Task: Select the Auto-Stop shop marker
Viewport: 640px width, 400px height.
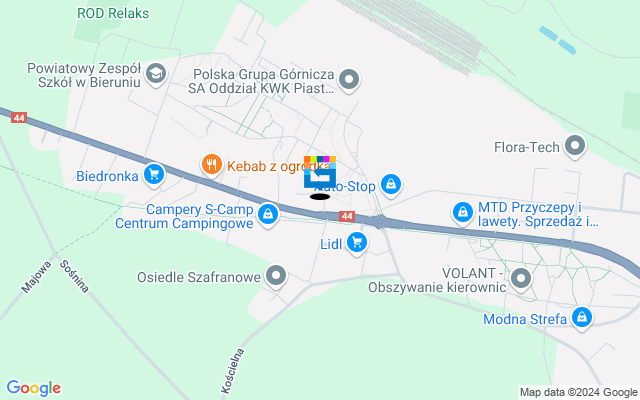Action: pyautogui.click(x=392, y=184)
